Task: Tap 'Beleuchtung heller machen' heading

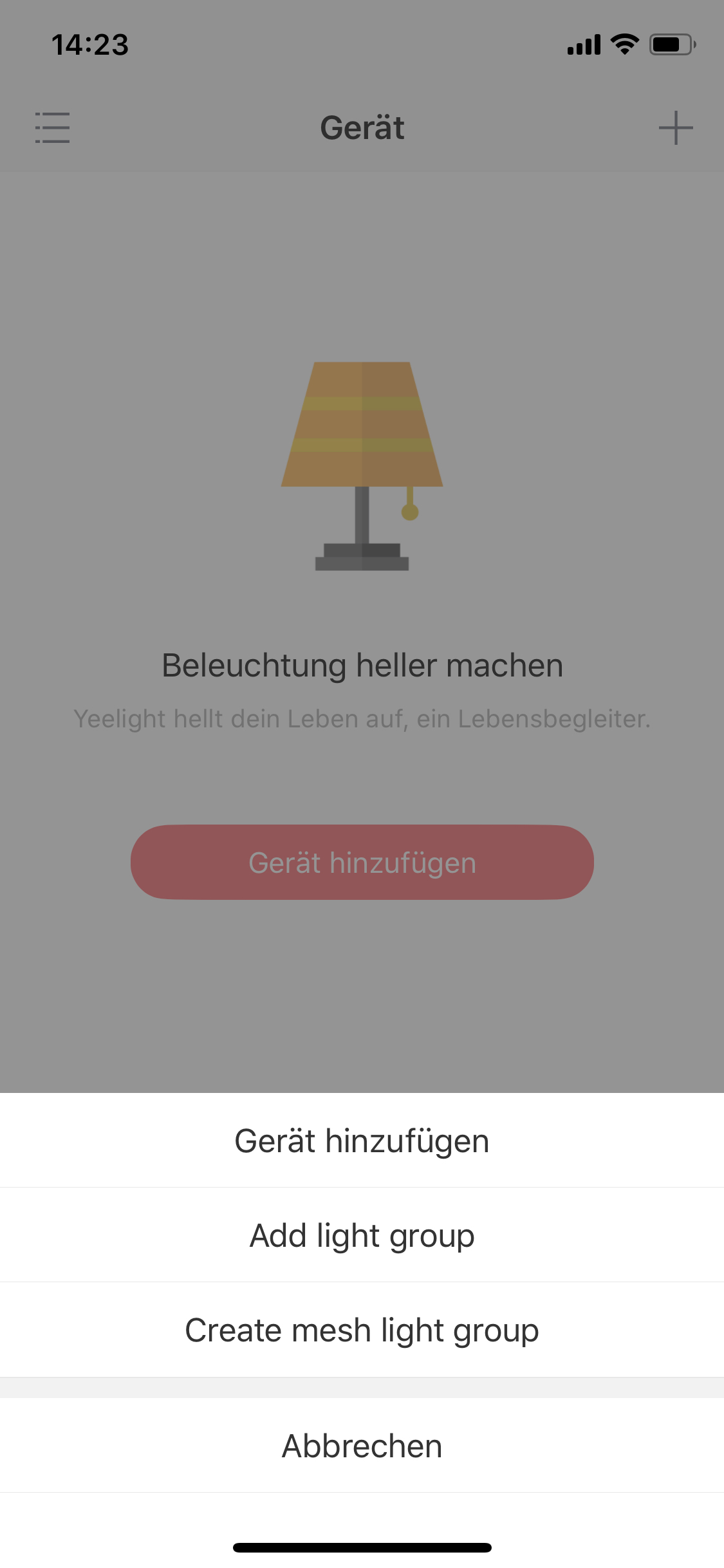Action: pyautogui.click(x=362, y=666)
